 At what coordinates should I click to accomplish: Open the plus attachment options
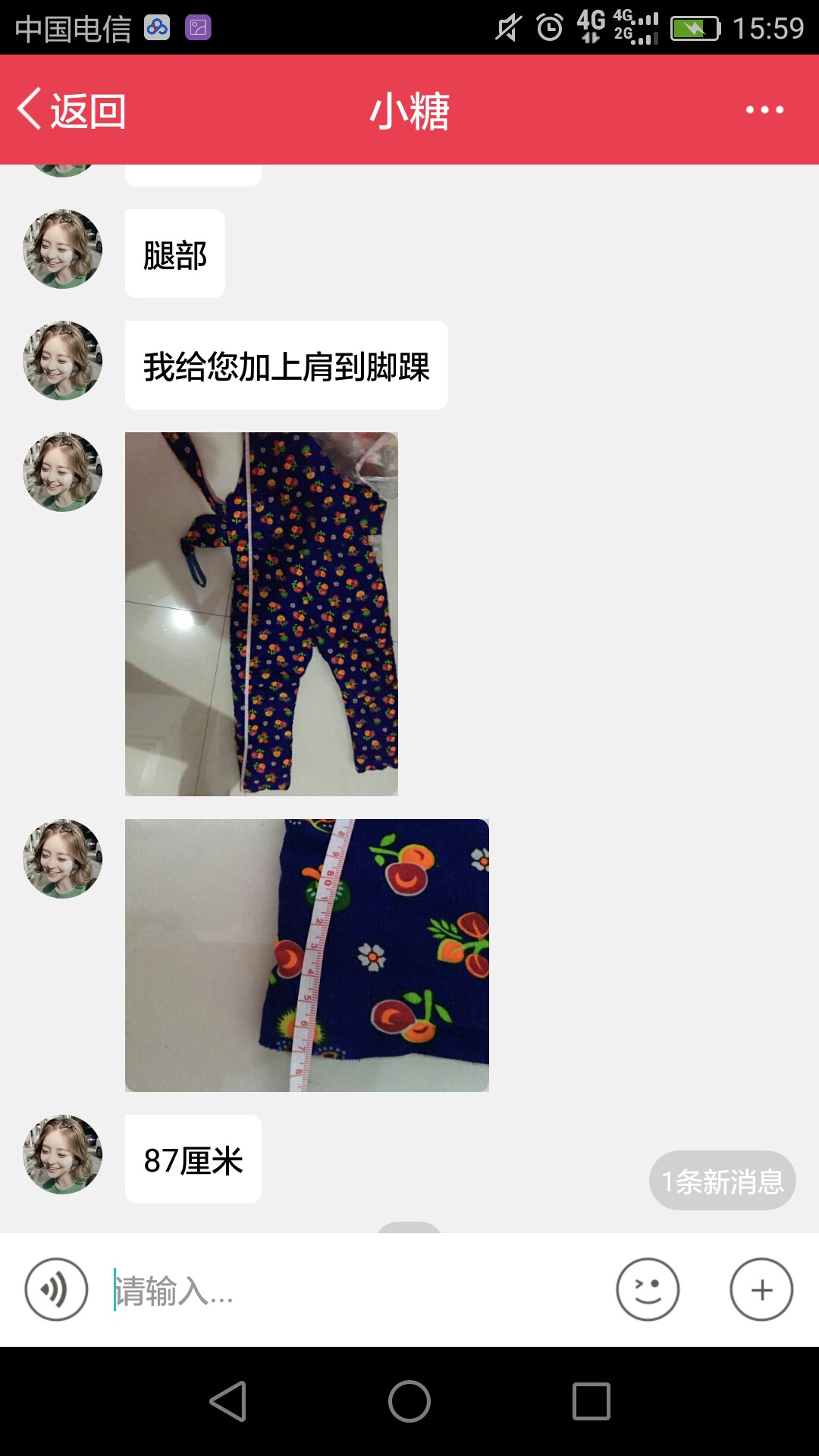[x=761, y=1289]
